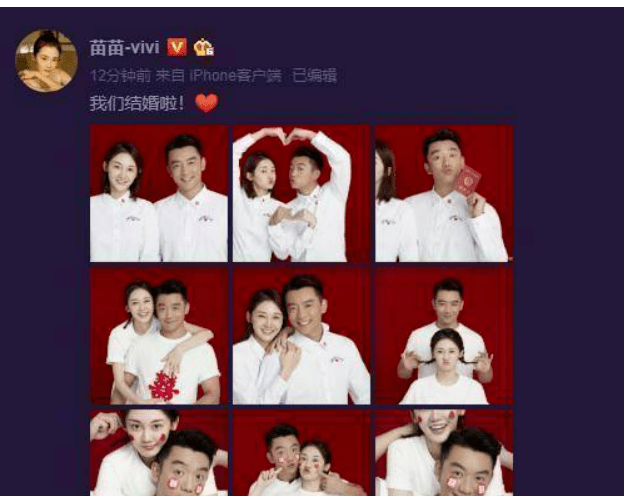View the middle photo of the couple leaning together
Image resolution: width=624 pixels, height=496 pixels.
click(x=301, y=336)
